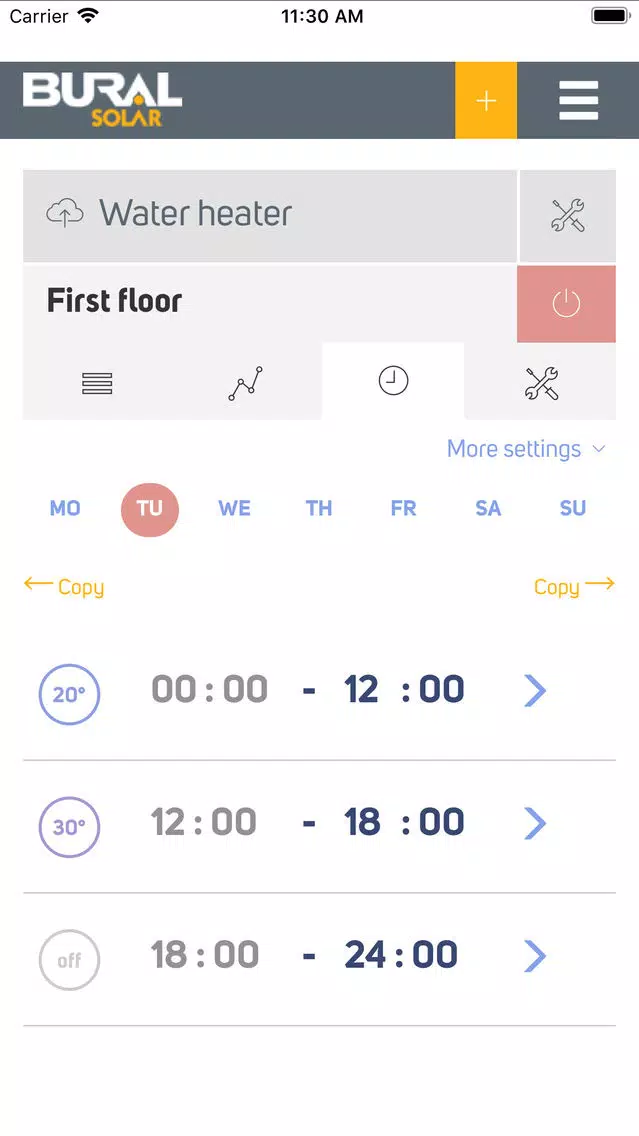The height and width of the screenshot is (1136, 639).
Task: Open the 00:00 - 12:00 schedule slot
Action: (535, 690)
